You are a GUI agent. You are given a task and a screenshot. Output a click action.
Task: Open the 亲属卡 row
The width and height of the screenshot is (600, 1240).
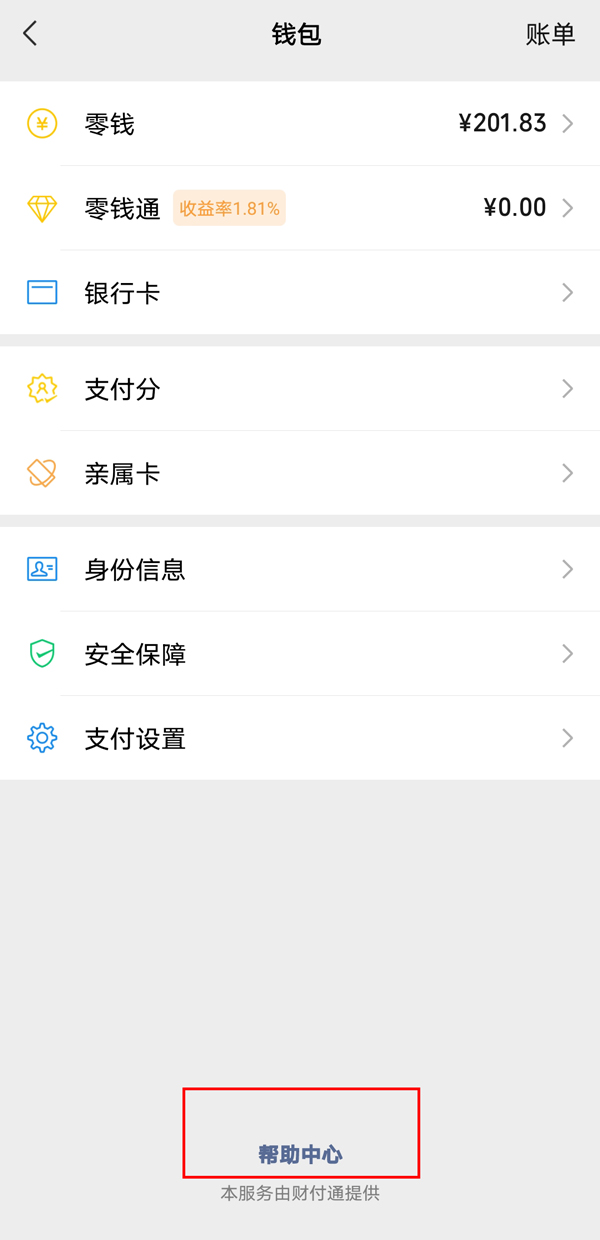point(300,473)
